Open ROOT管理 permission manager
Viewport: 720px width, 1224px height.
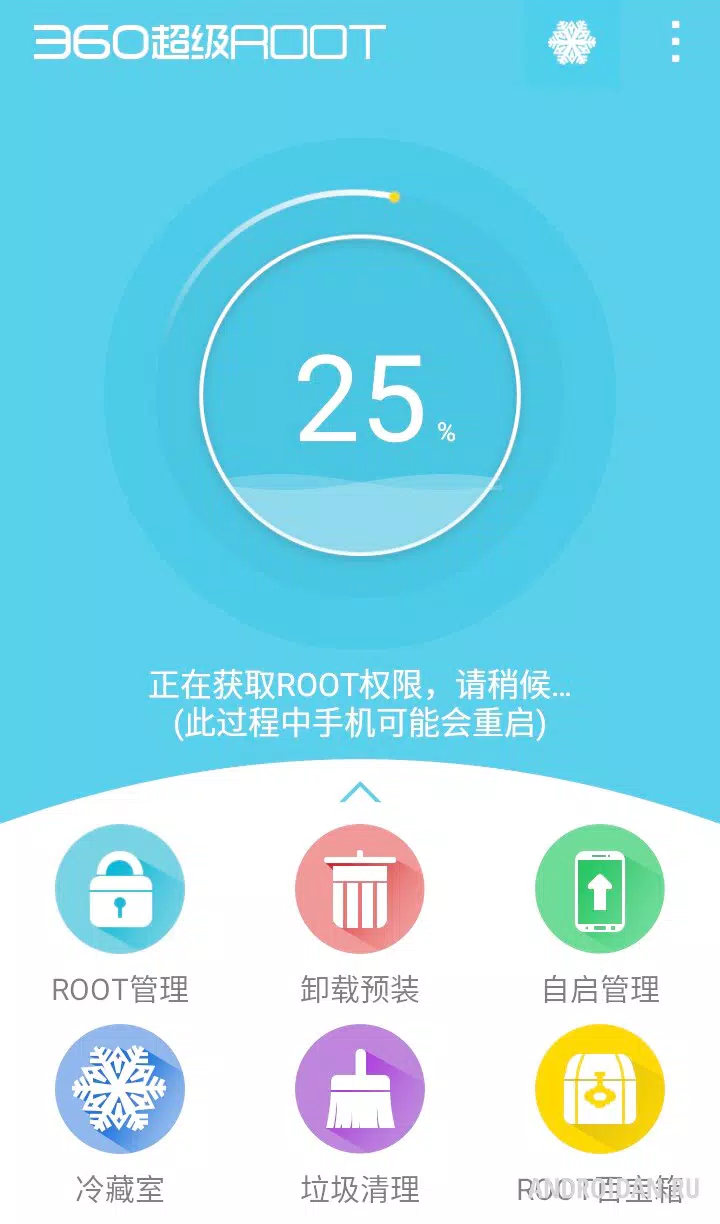120,890
